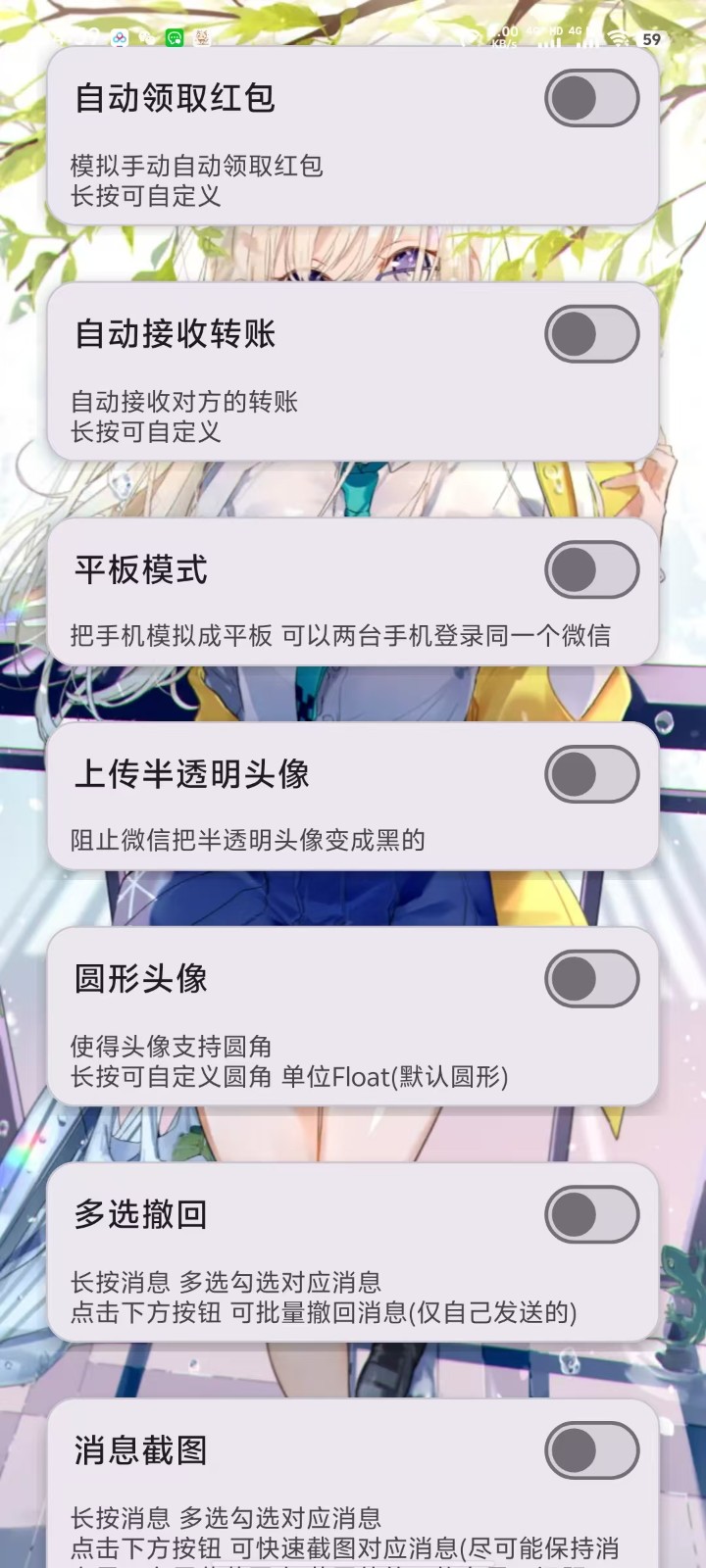Turn on 自动接收转账 toggle
This screenshot has width=706, height=1568.
point(591,334)
